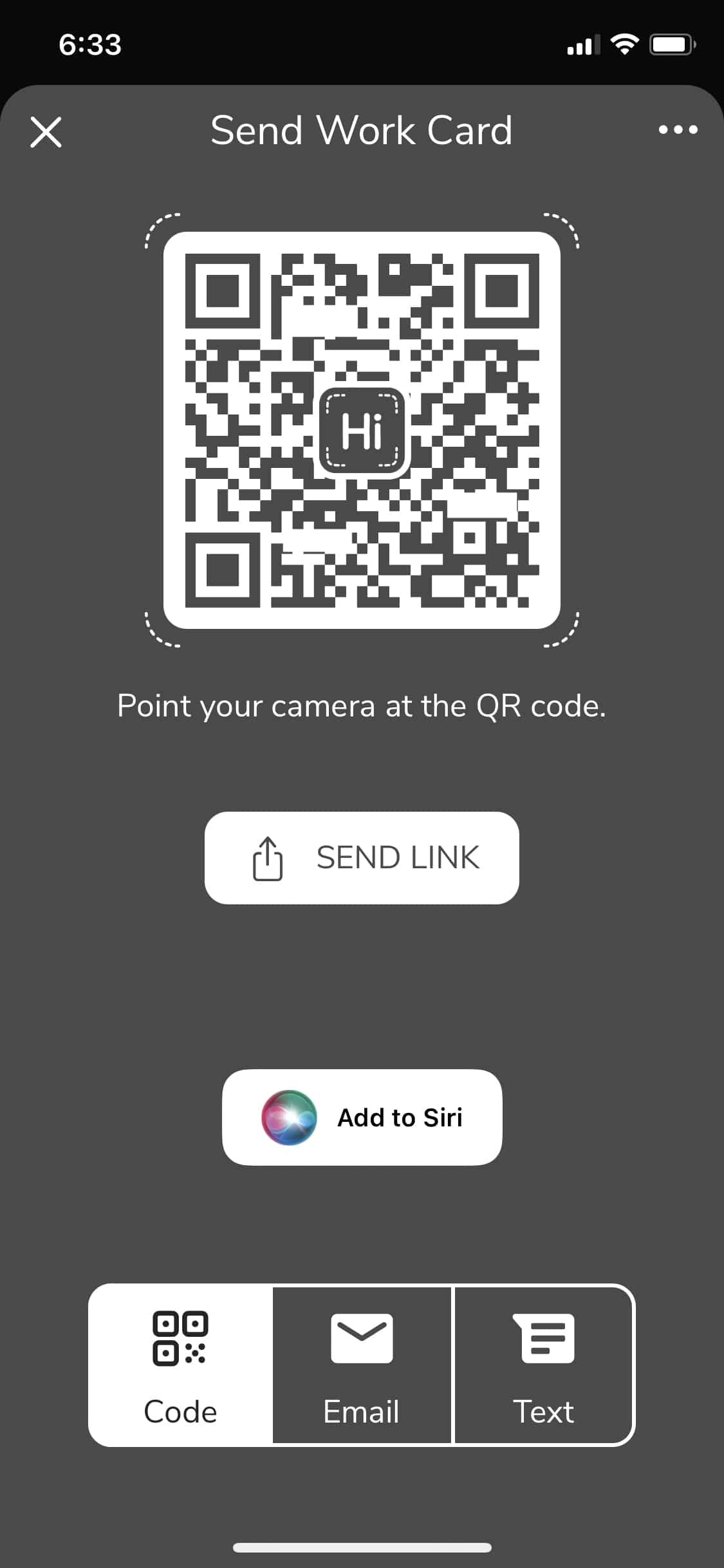Open the three-dot more options menu

pyautogui.click(x=678, y=130)
